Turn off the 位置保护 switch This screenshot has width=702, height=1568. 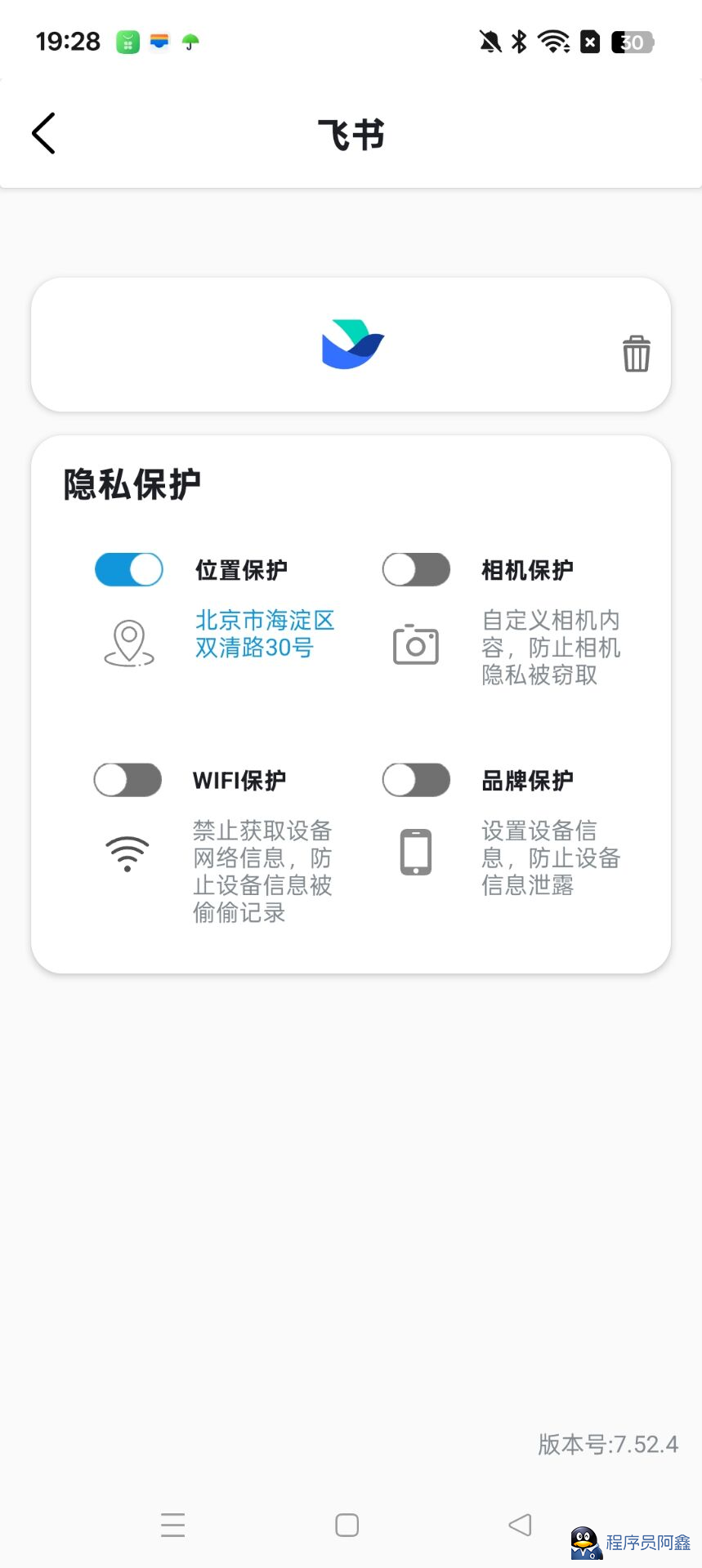pos(129,569)
